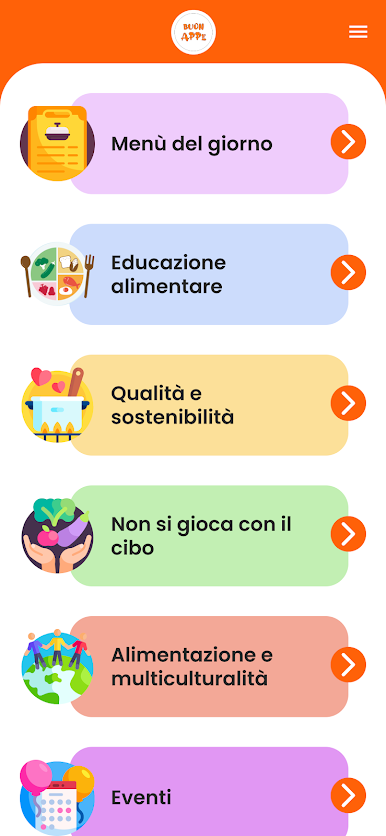The image size is (386, 836).
Task: Open the hamburger menu
Action: pyautogui.click(x=358, y=32)
